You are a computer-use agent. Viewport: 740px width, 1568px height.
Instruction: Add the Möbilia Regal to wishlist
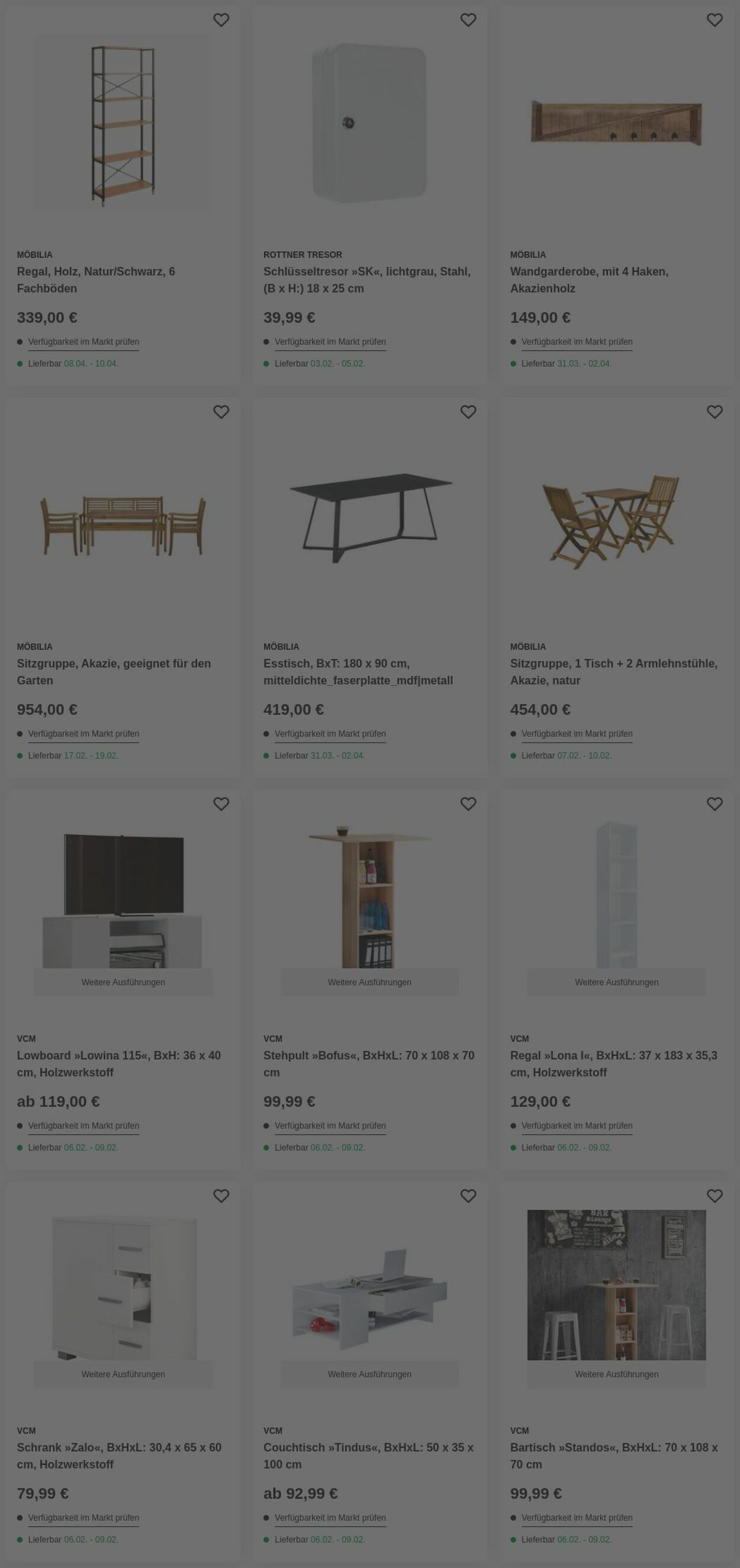221,20
